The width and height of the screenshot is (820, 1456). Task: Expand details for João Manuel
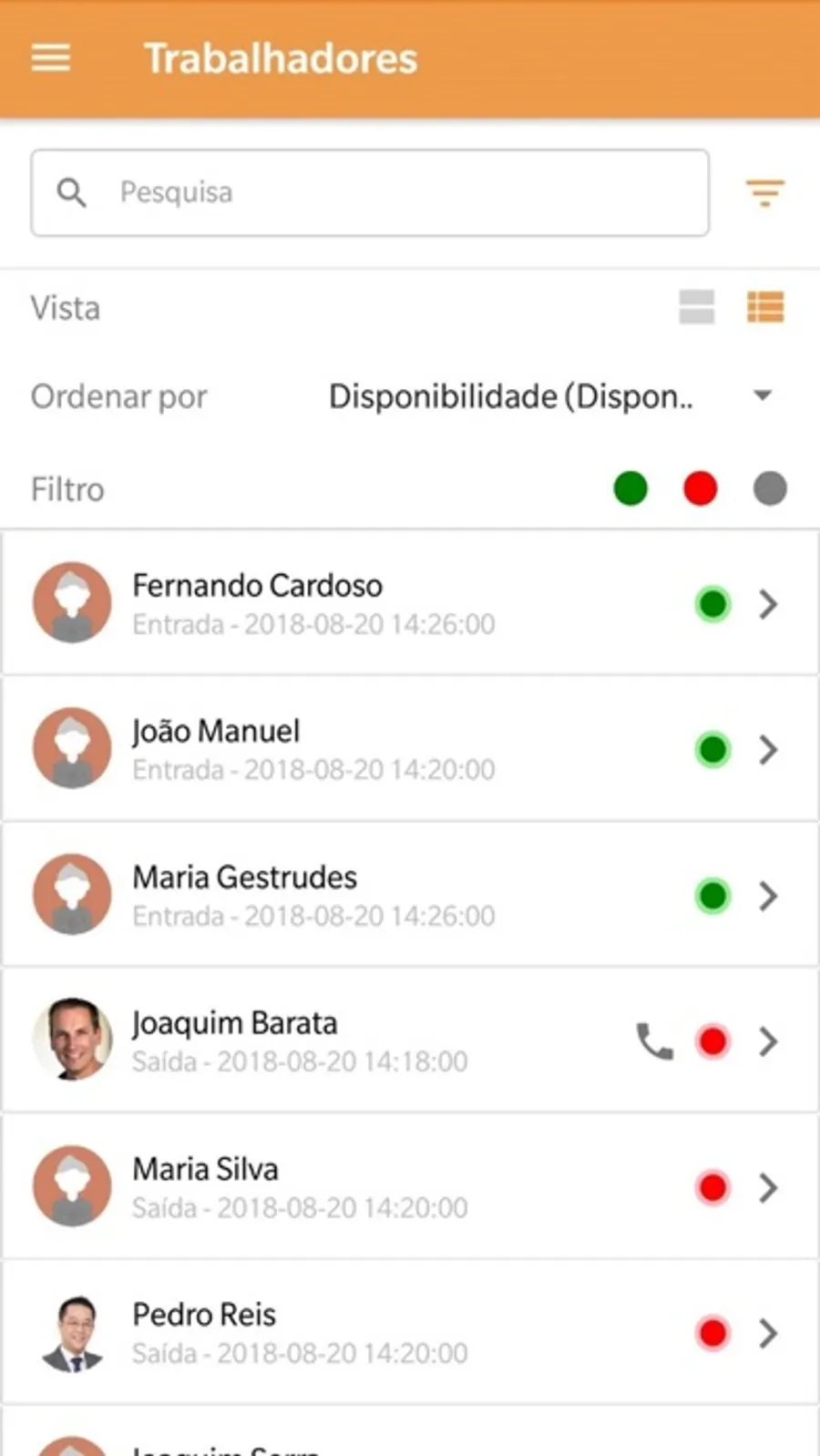pyautogui.click(x=768, y=749)
